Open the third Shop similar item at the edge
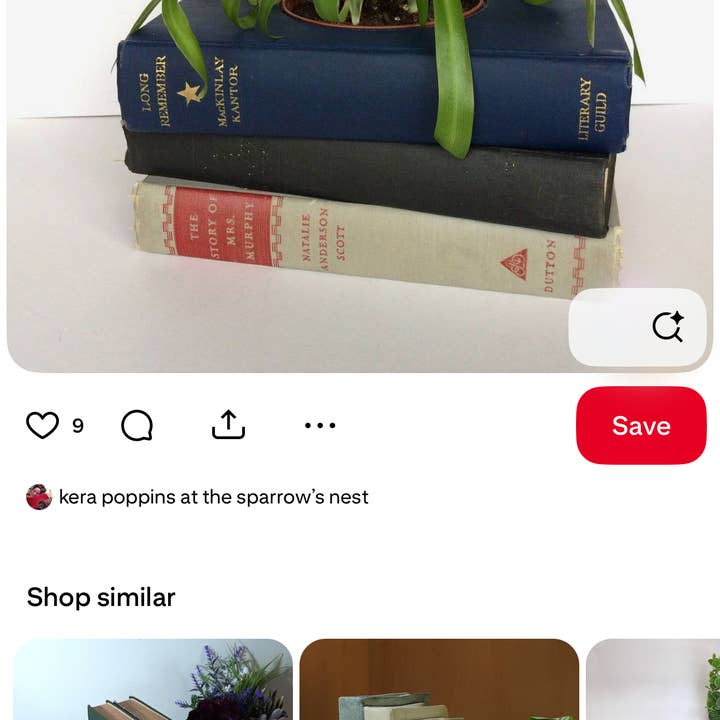 pyautogui.click(x=654, y=680)
